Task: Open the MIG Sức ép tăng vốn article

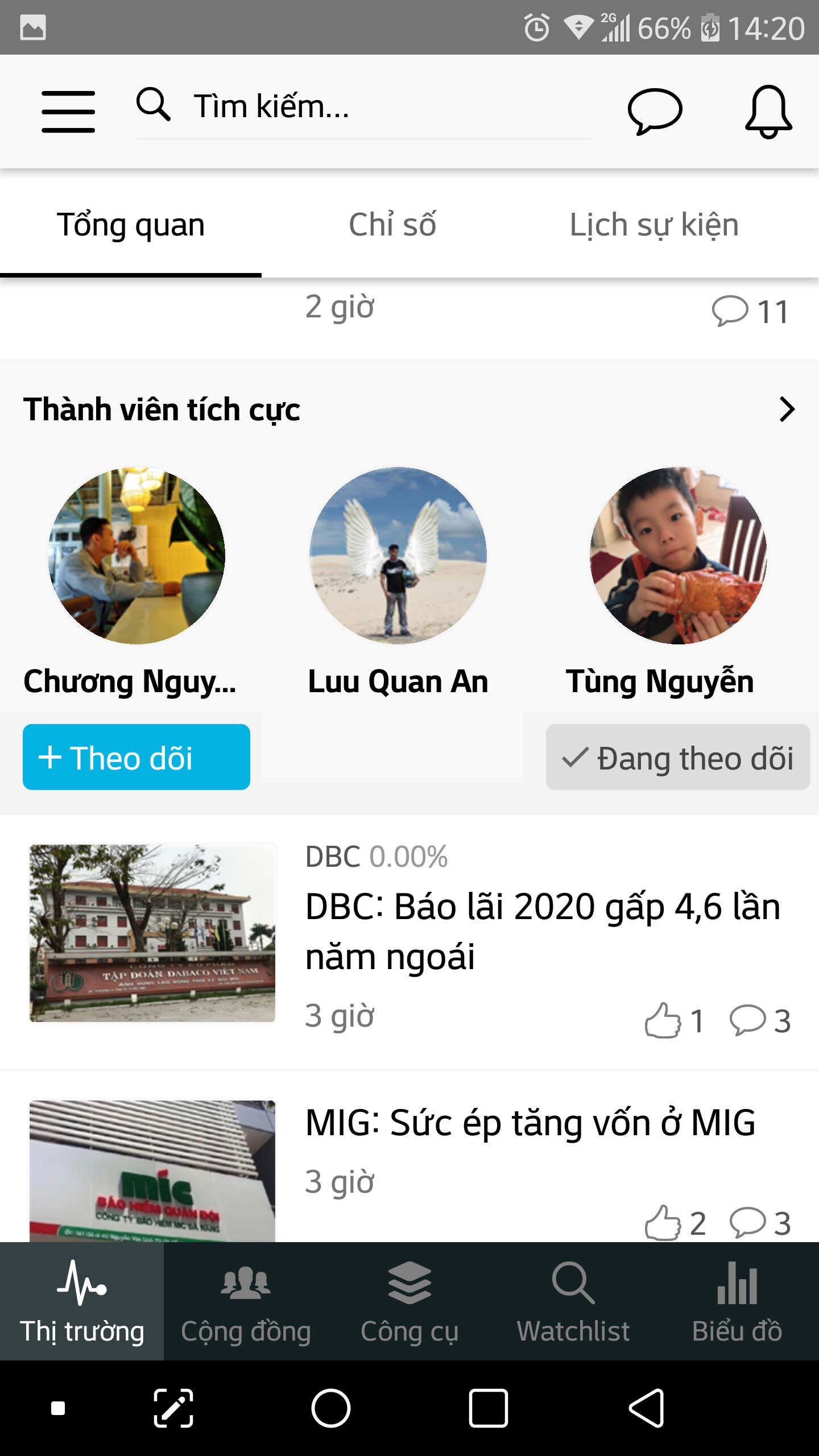Action: (x=530, y=1123)
